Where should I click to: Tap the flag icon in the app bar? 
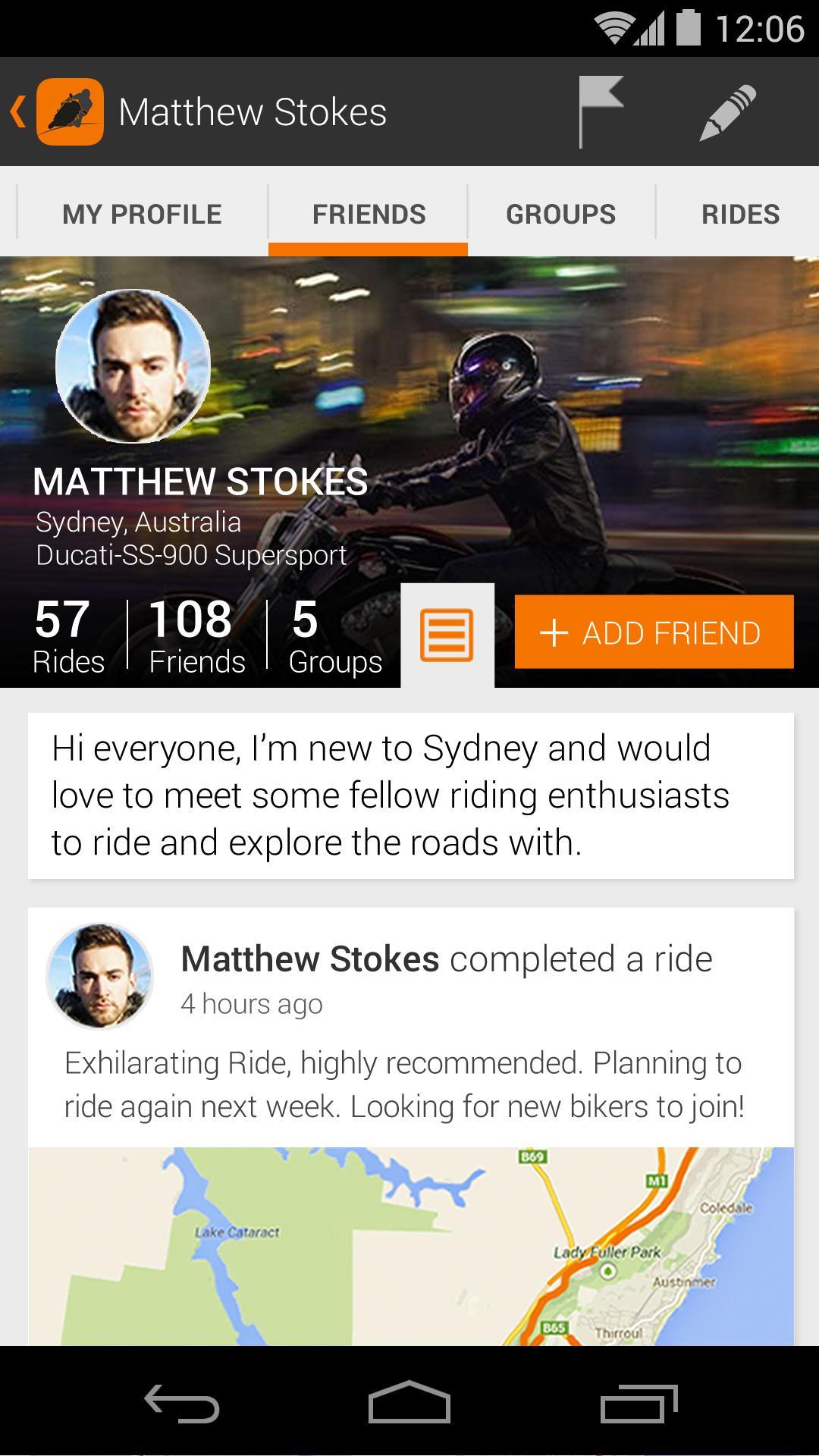click(x=600, y=112)
